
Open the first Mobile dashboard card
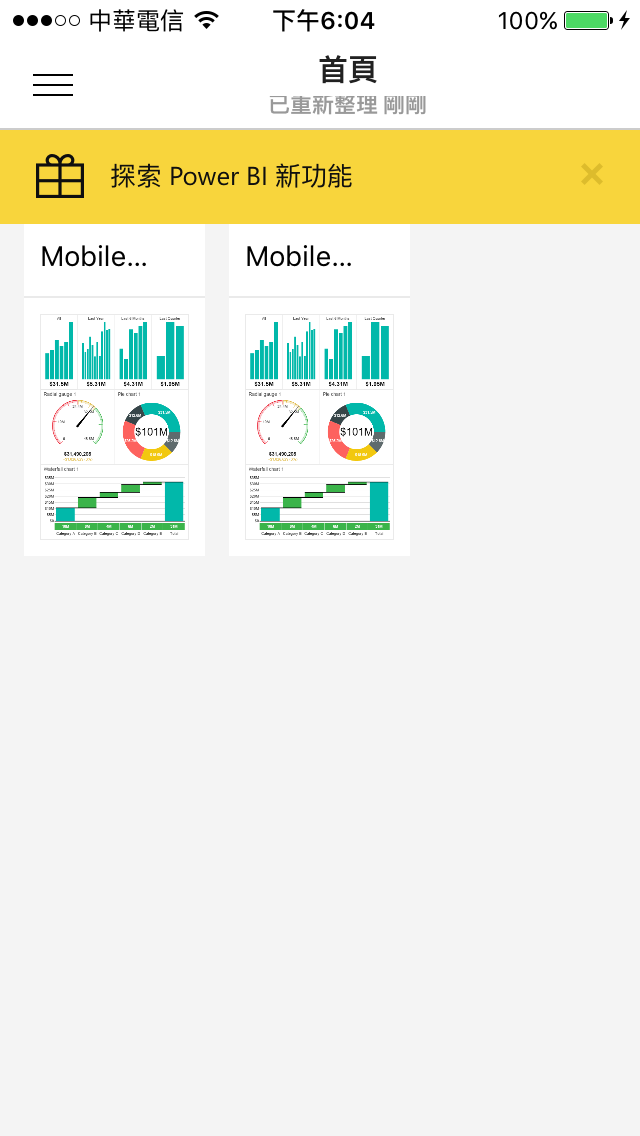point(115,390)
